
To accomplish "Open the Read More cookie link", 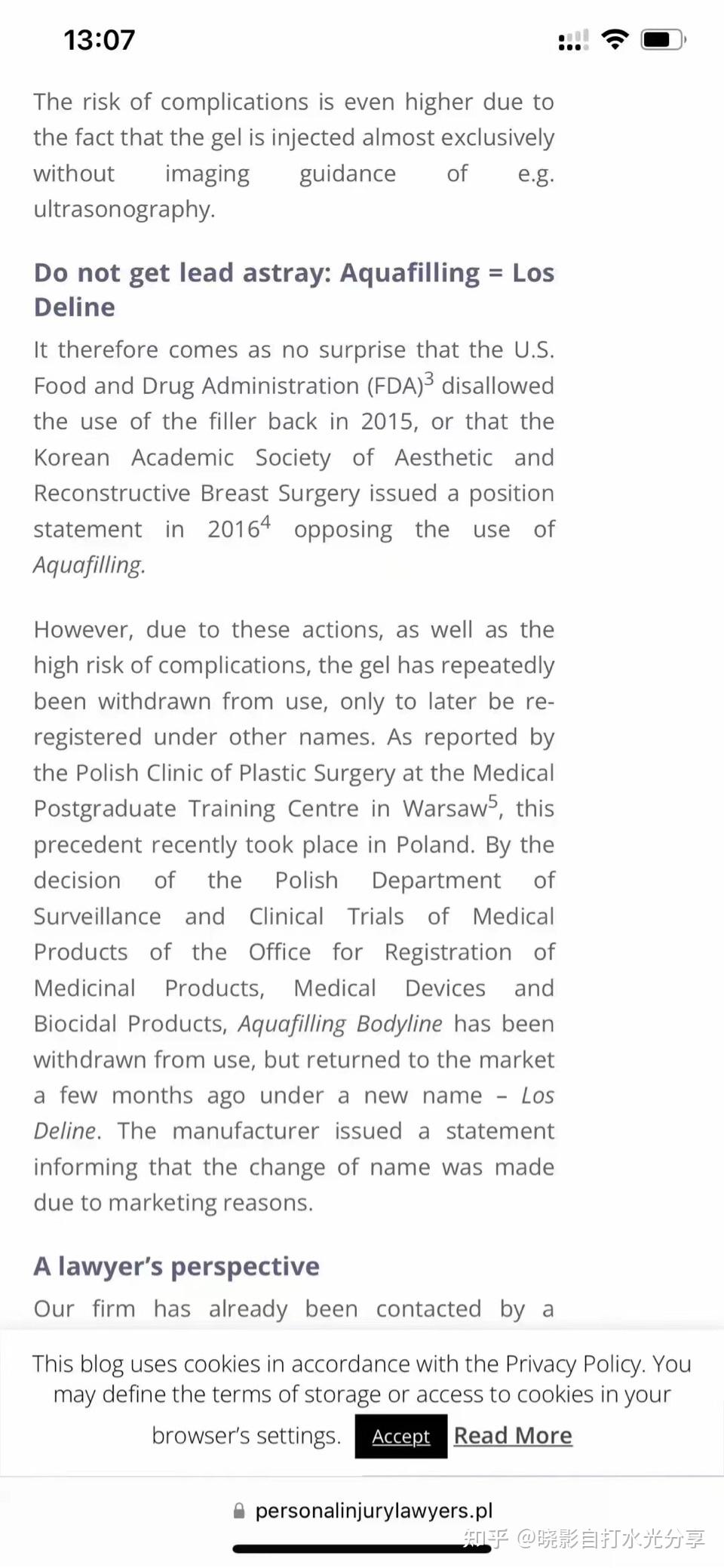I will [513, 1435].
